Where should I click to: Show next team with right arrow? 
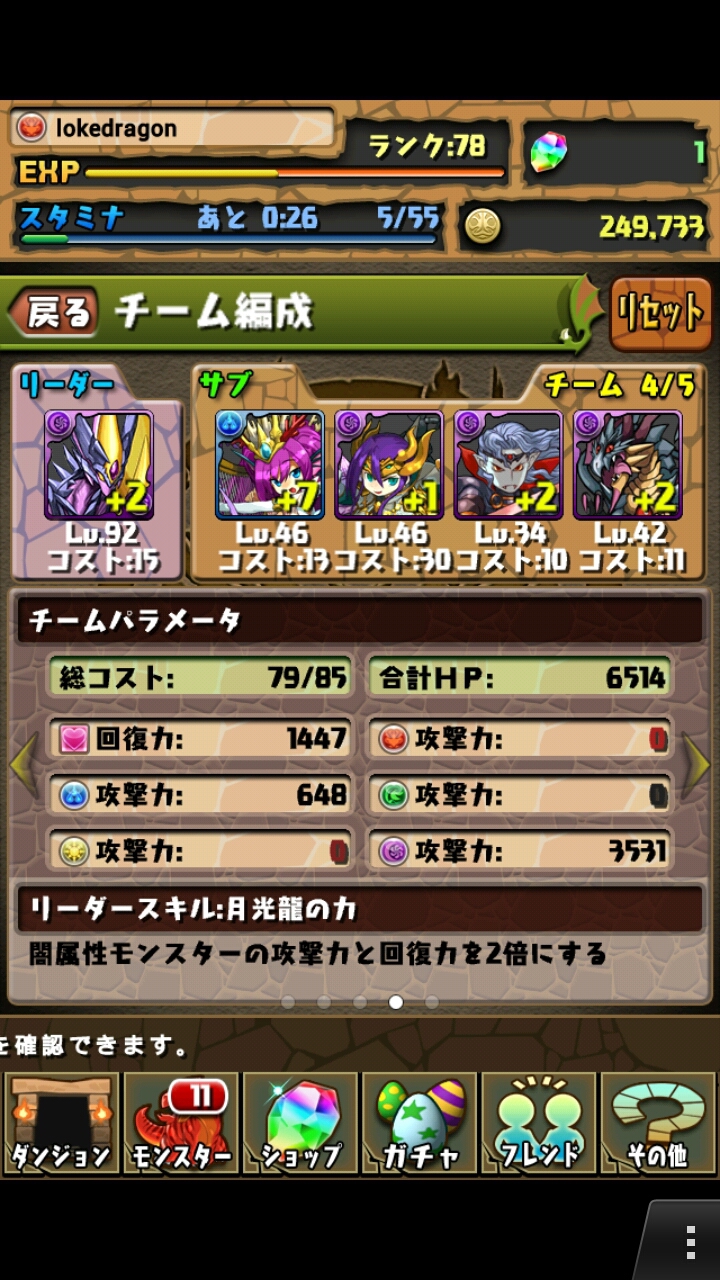pos(697,765)
